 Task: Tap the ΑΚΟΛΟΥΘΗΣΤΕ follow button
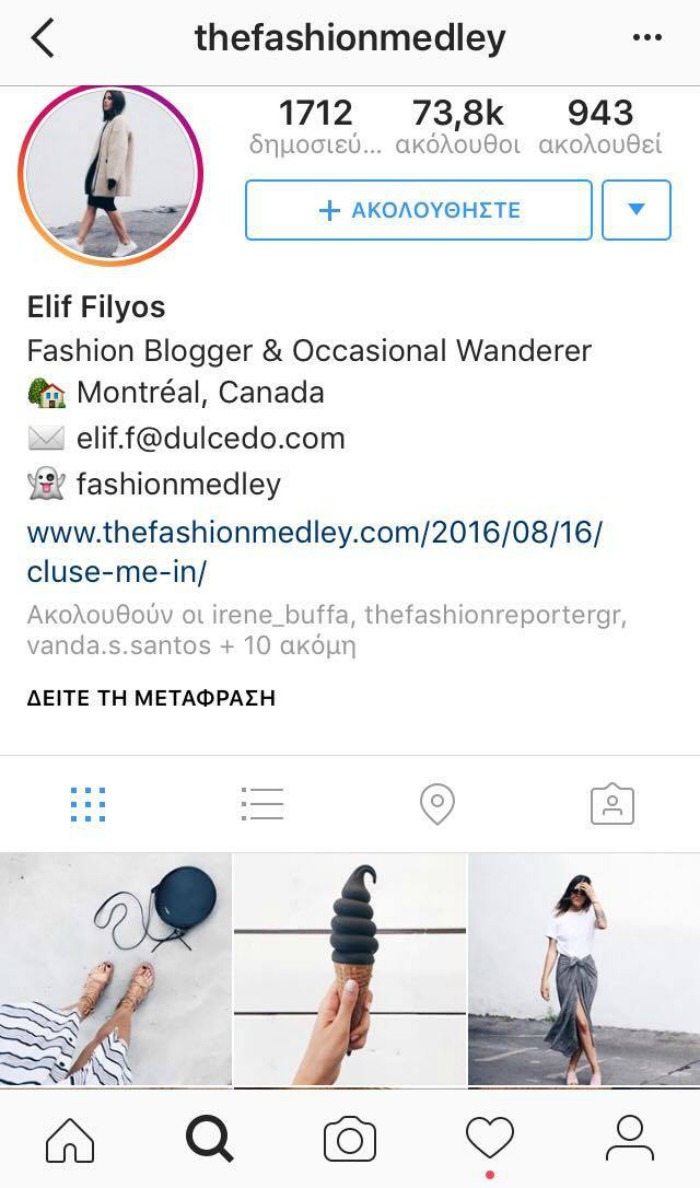tap(418, 210)
